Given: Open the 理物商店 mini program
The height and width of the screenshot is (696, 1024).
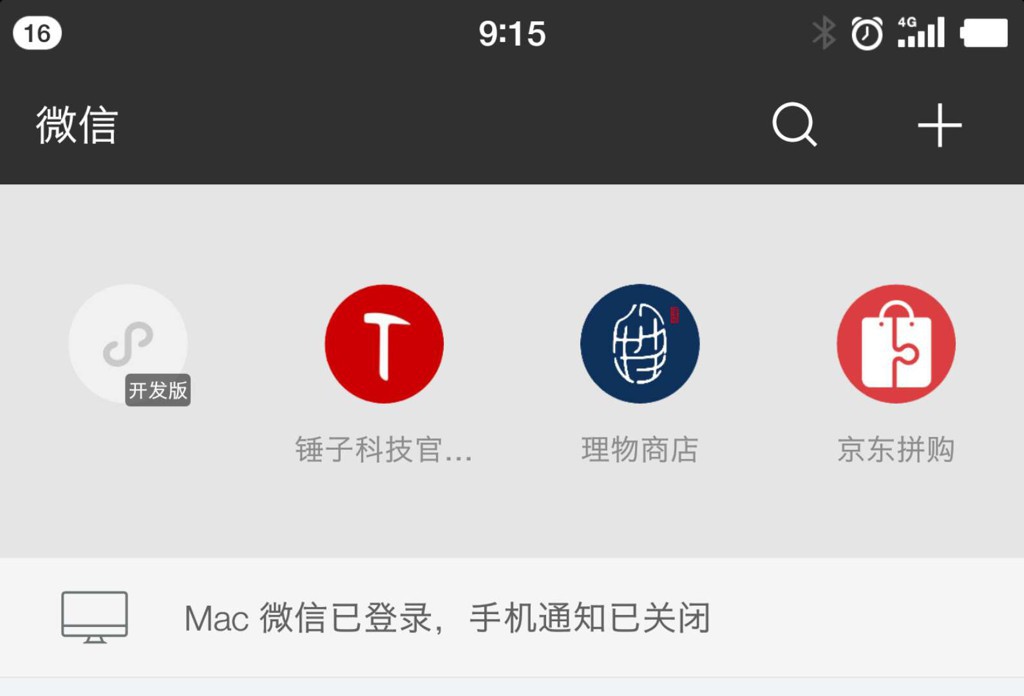Looking at the screenshot, I should (640, 345).
